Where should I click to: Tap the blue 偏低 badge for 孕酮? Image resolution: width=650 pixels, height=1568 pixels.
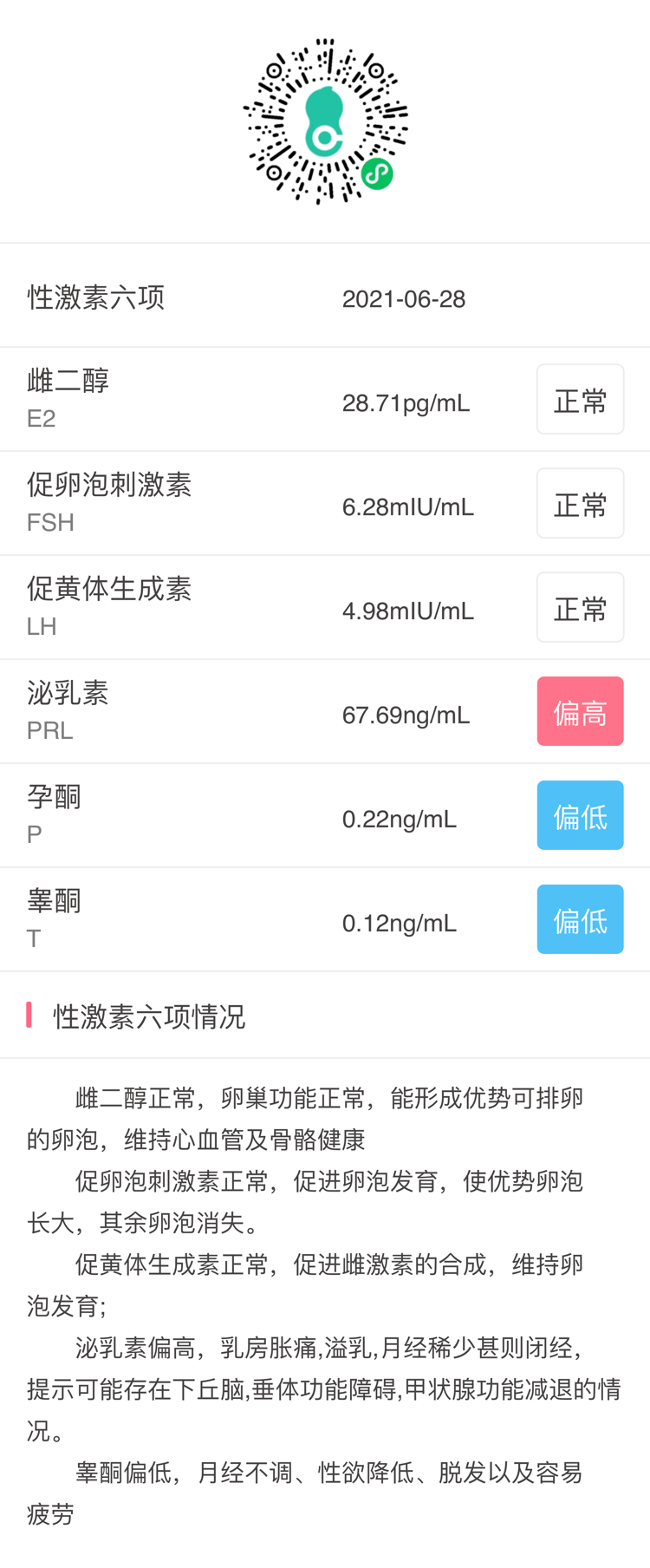point(580,814)
